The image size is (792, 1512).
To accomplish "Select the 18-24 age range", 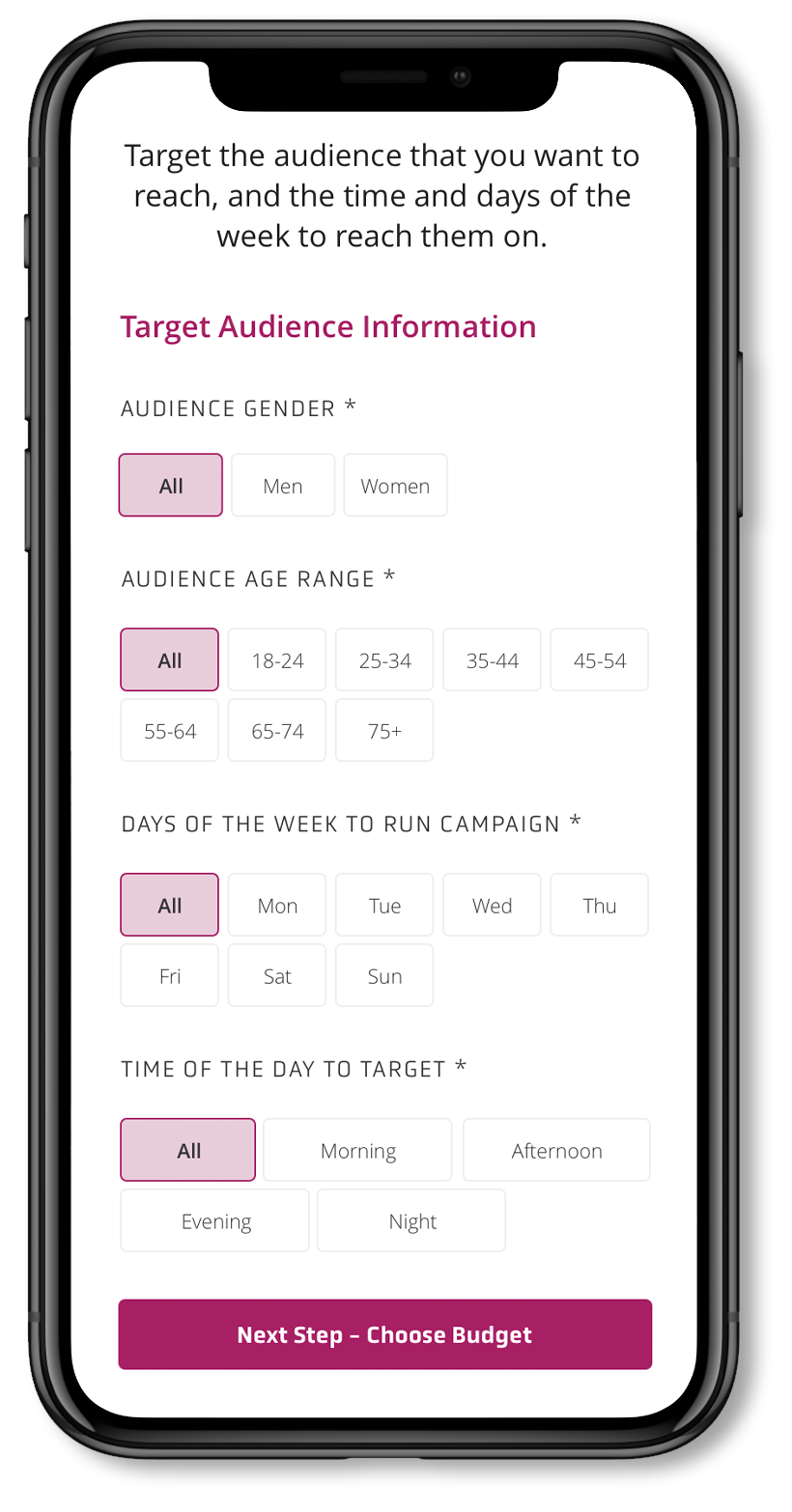I will pos(277,660).
